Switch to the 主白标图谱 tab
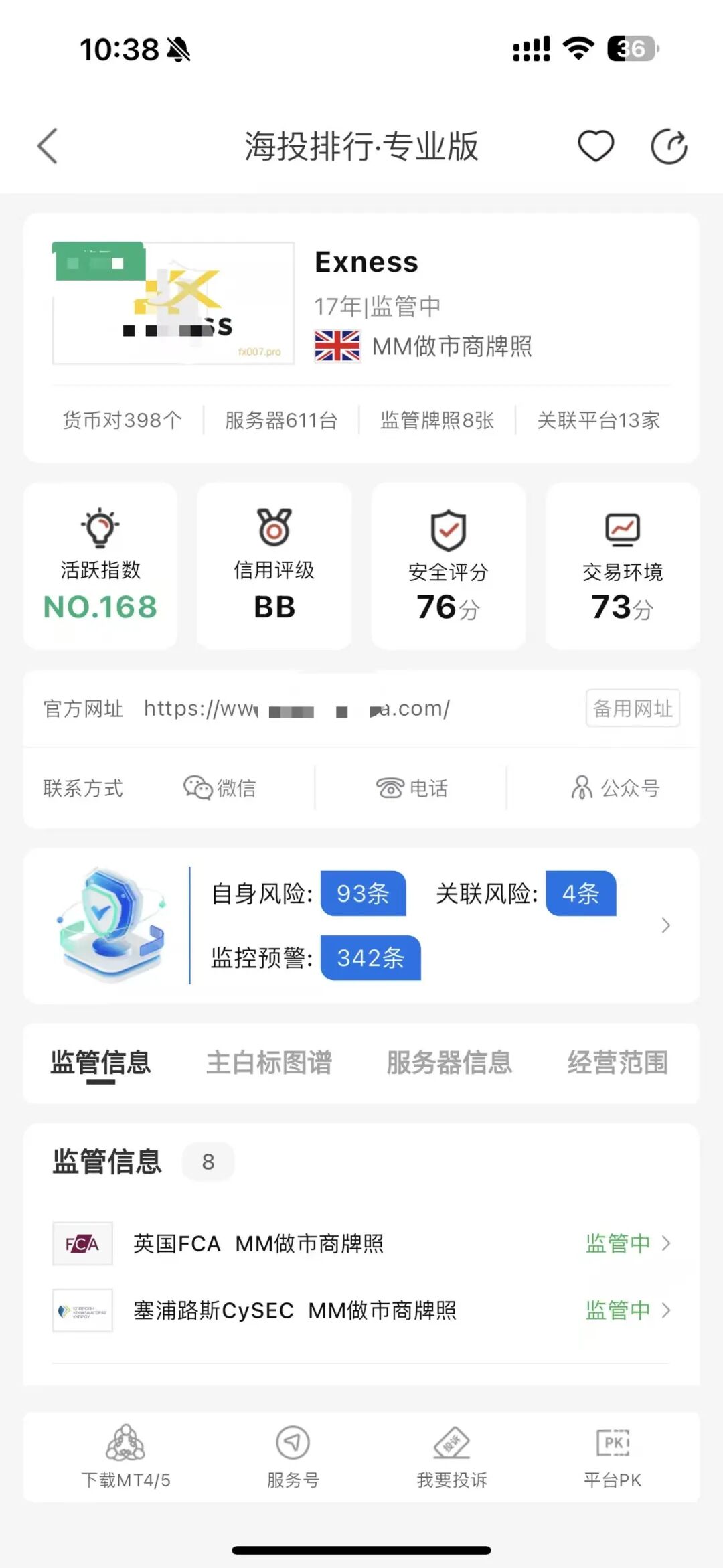 click(270, 1063)
